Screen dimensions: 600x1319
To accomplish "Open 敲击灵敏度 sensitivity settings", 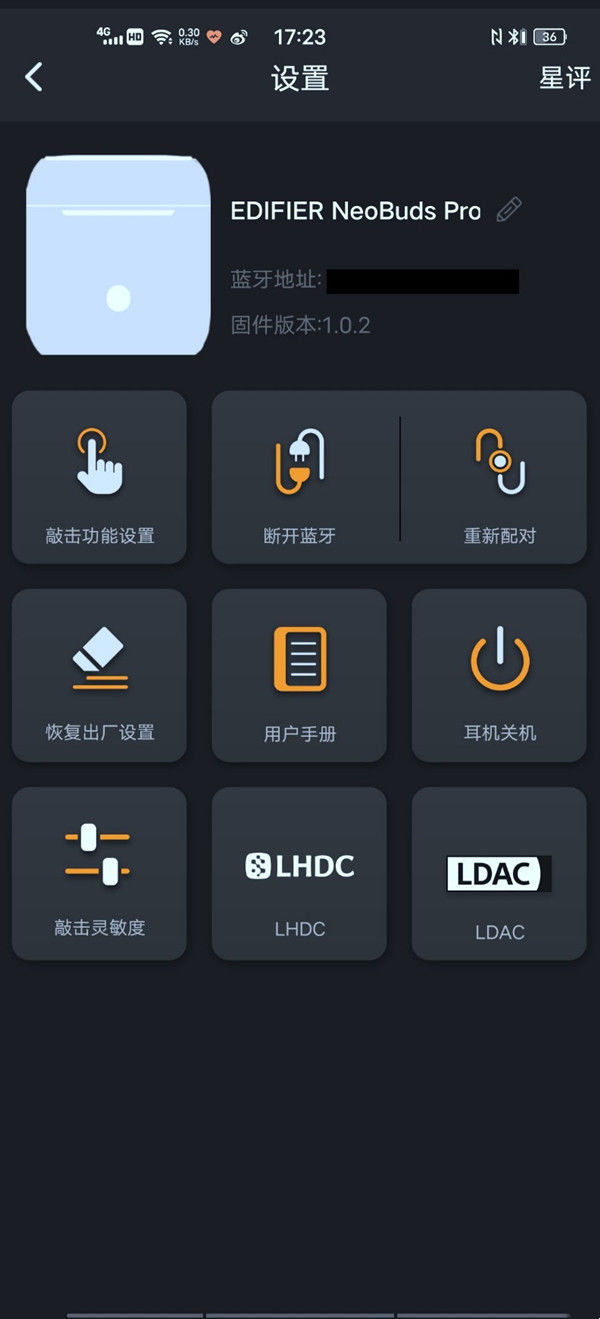I will tap(99, 873).
